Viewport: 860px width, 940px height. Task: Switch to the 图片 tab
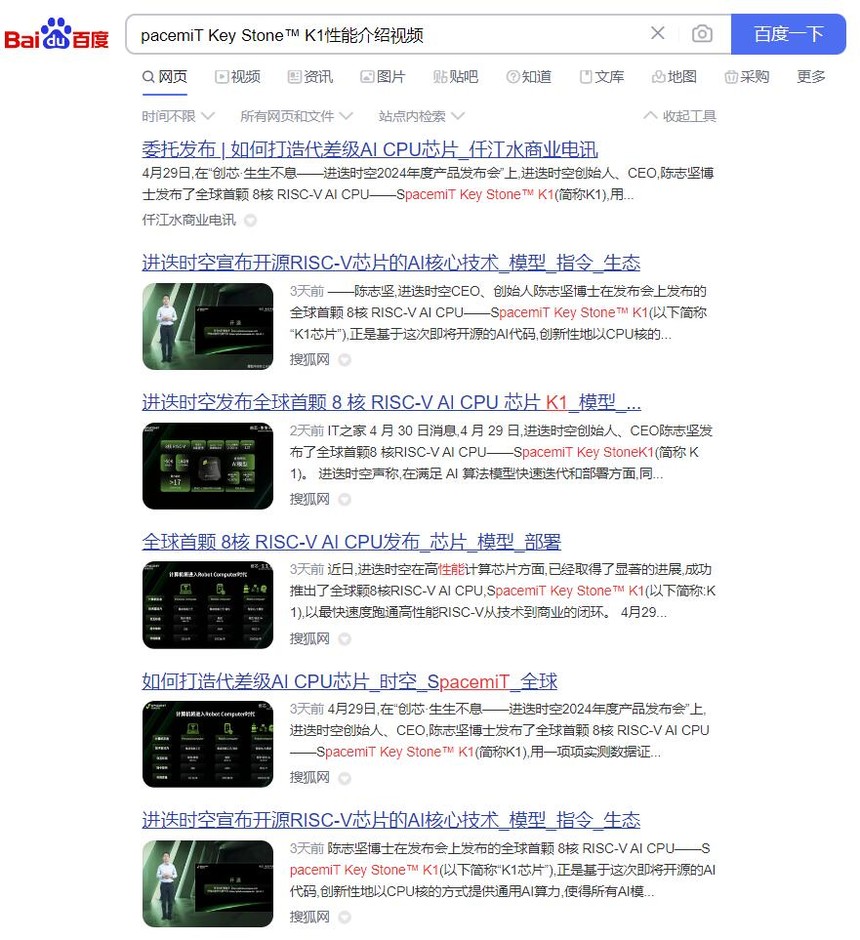[x=383, y=77]
